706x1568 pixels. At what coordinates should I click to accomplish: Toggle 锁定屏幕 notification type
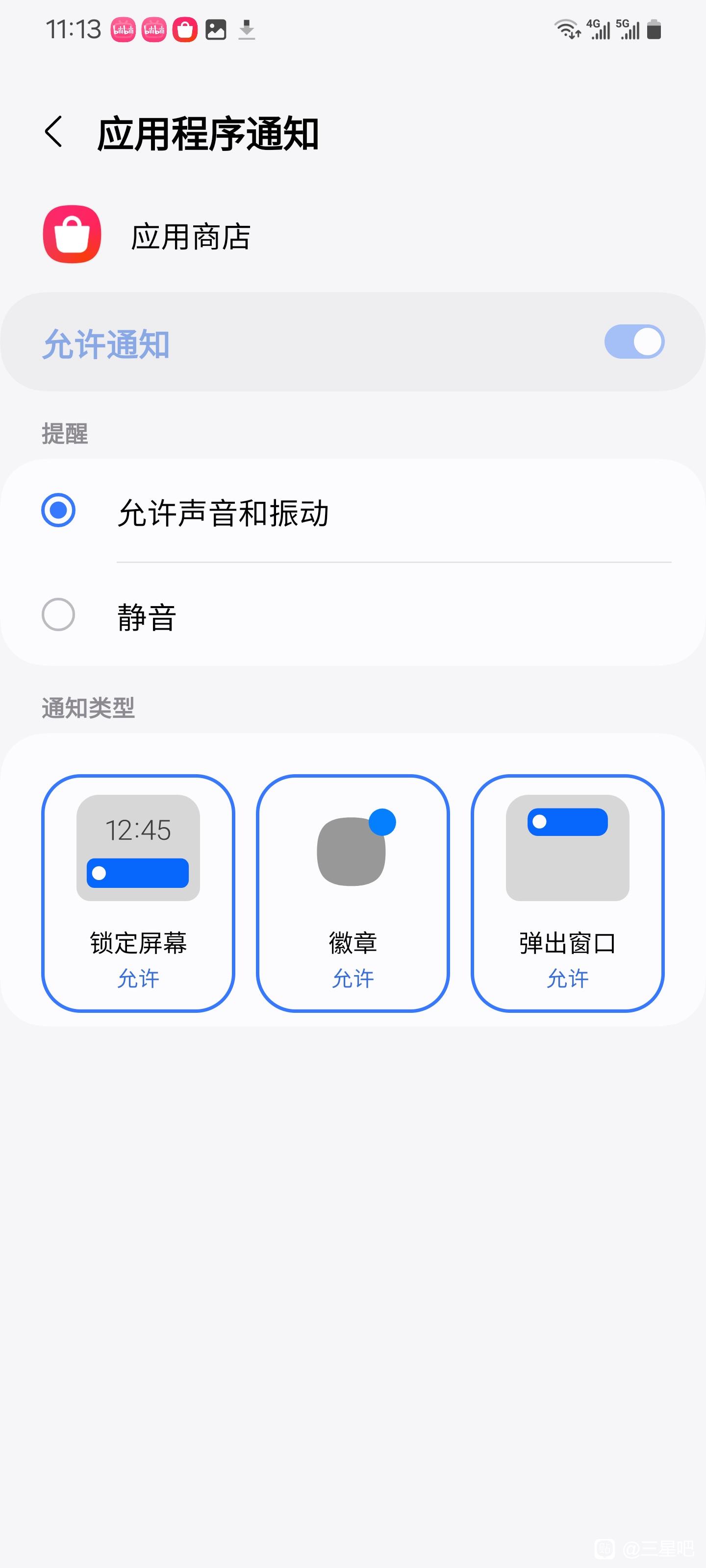[x=138, y=893]
